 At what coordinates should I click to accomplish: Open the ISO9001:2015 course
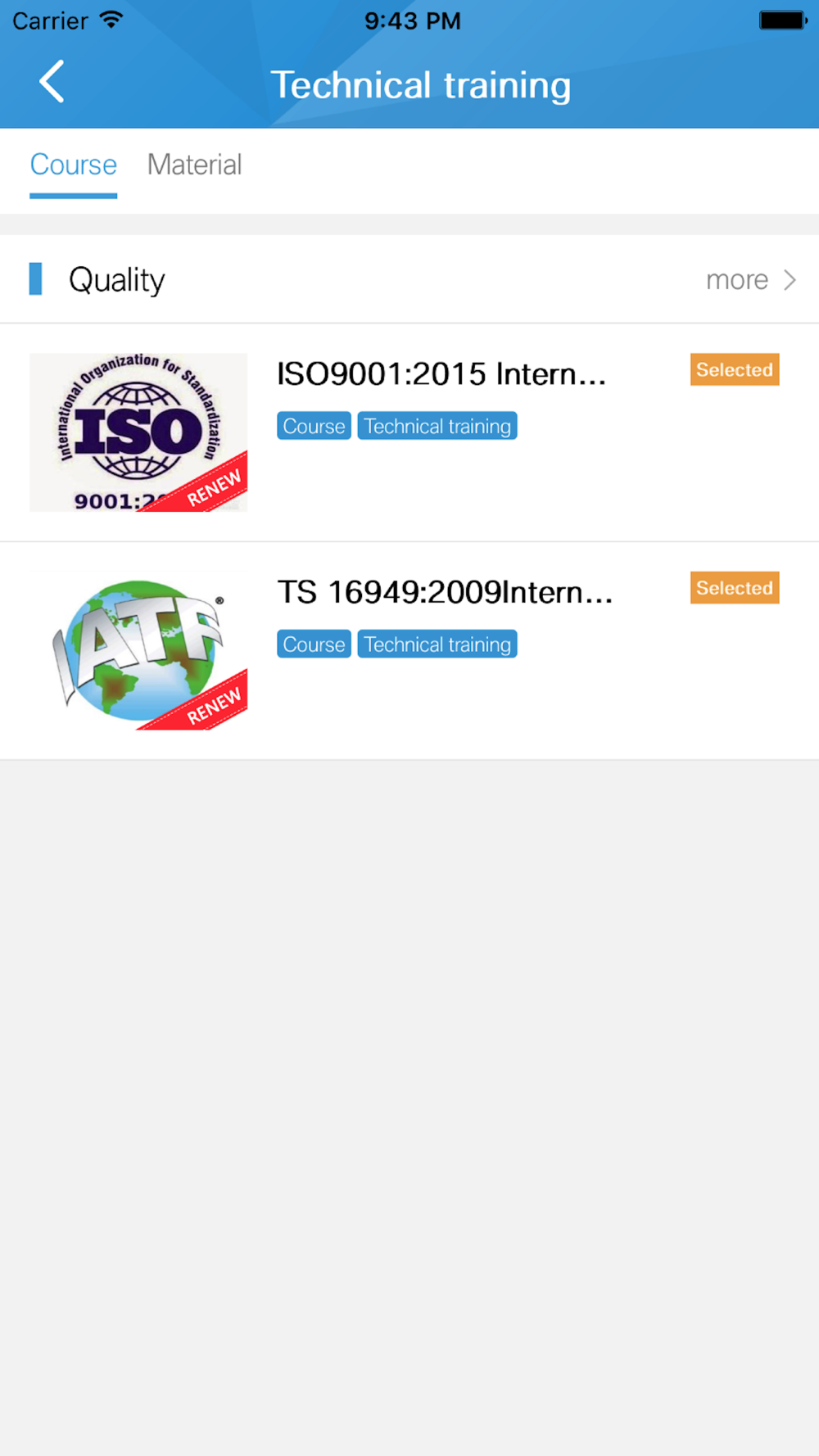coord(409,432)
